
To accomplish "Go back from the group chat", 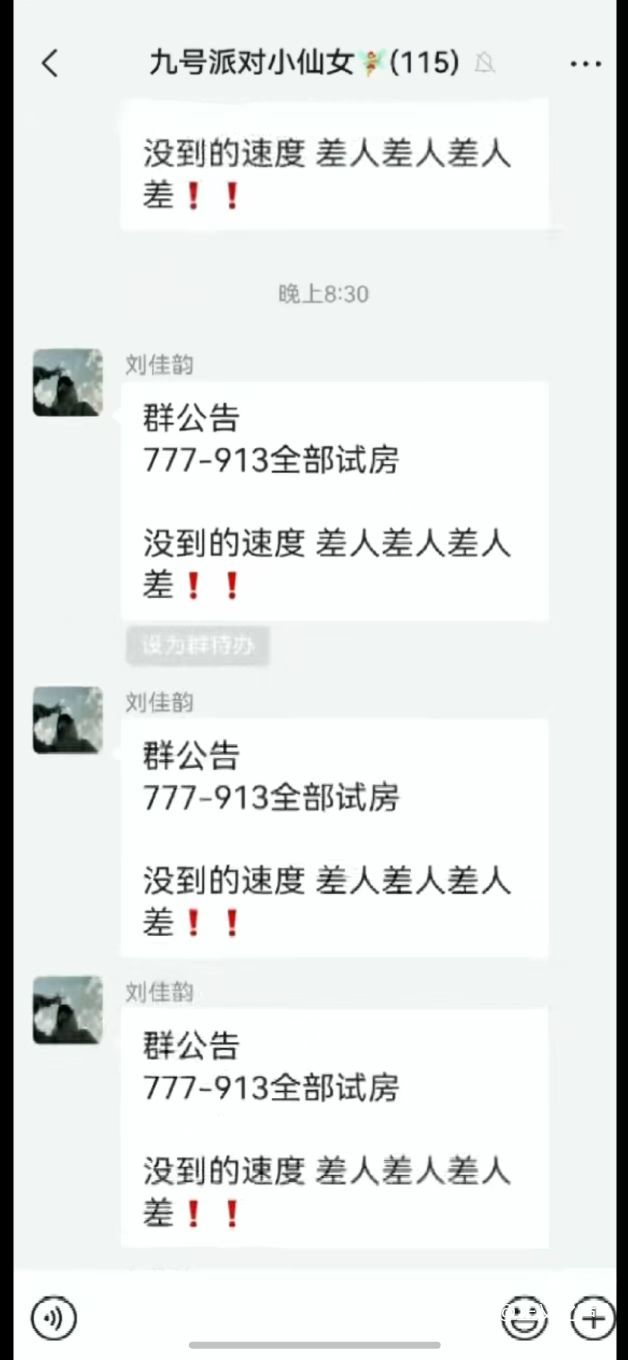I will [50, 64].
